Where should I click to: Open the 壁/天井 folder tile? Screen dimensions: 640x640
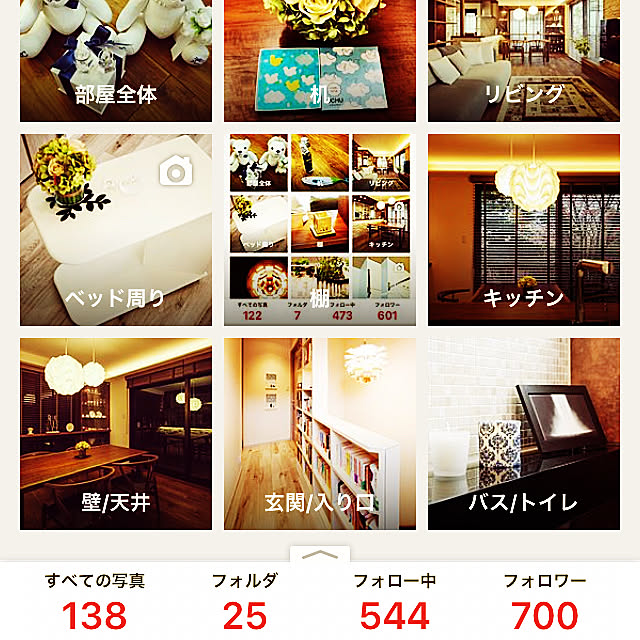pos(116,433)
